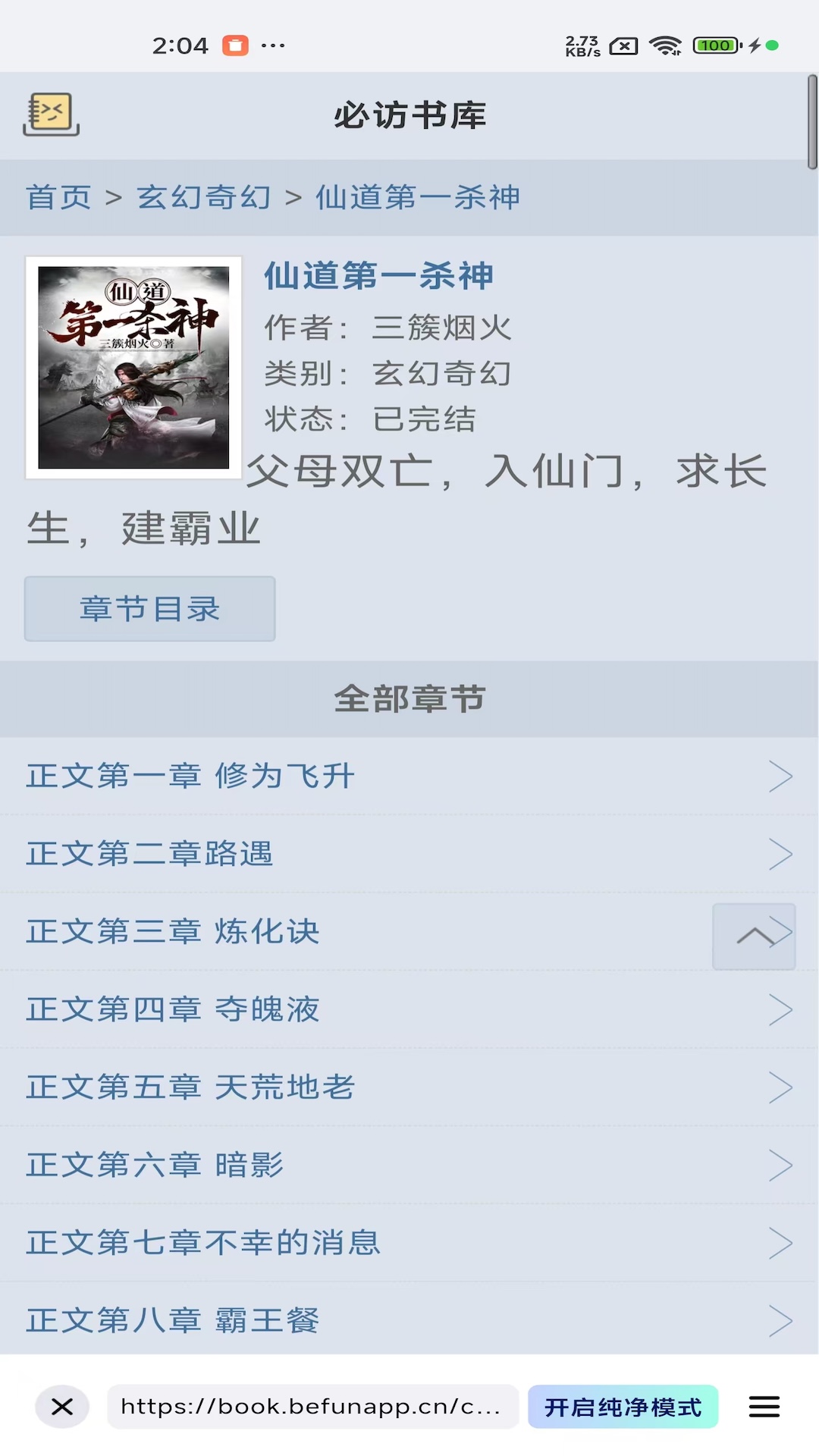Open the reader notebook icon at top left
The width and height of the screenshot is (819, 1456).
50,115
